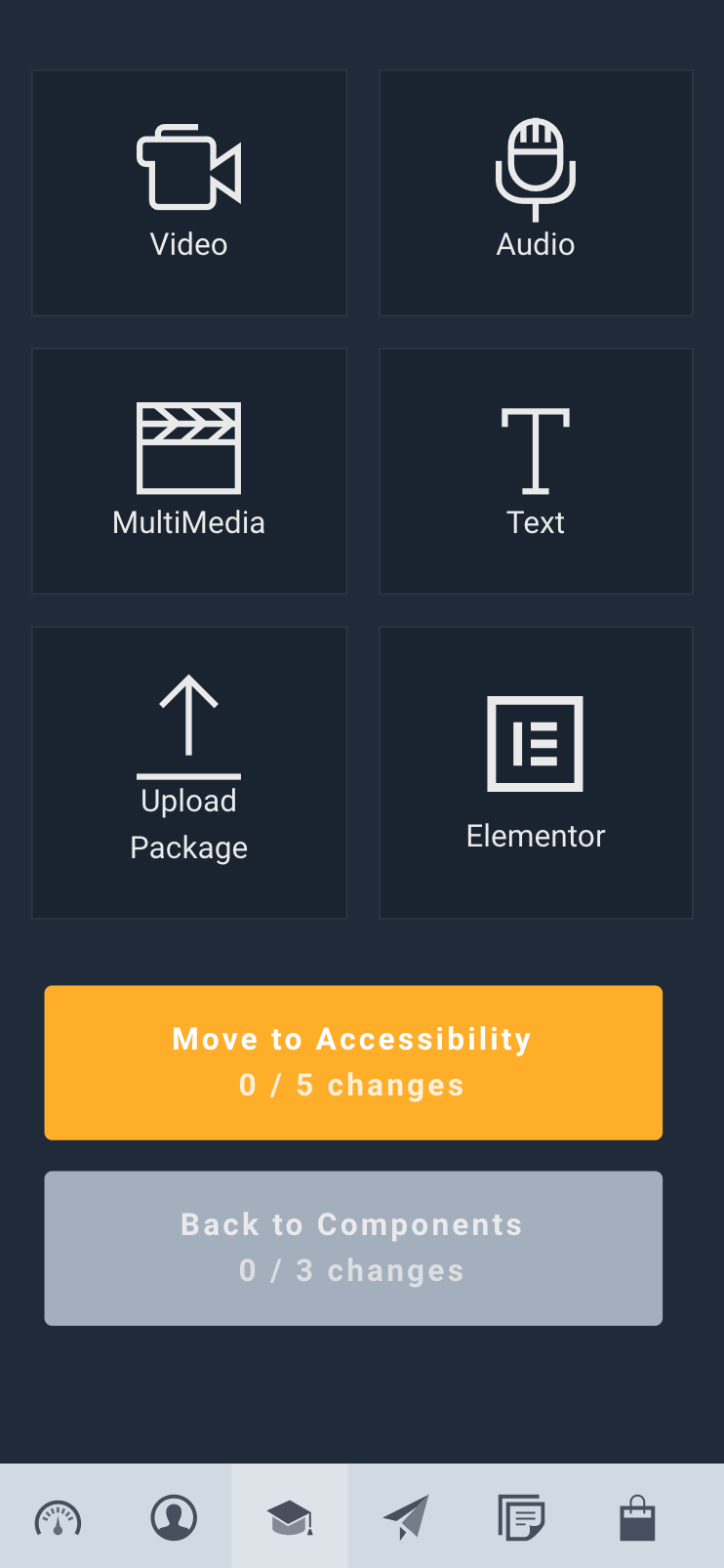This screenshot has width=724, height=1568.
Task: Pick the Text content type
Action: coord(536,472)
